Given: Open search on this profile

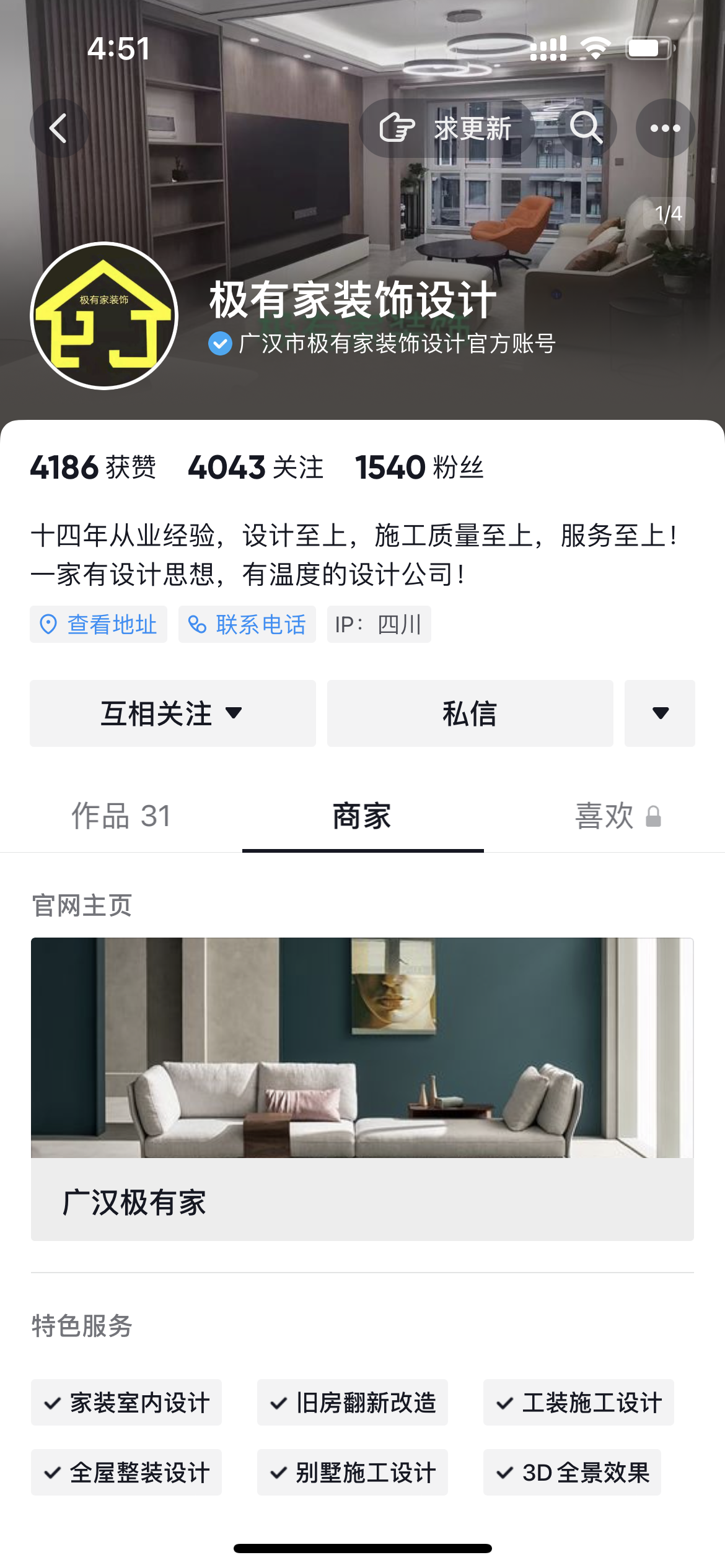Looking at the screenshot, I should coord(586,129).
